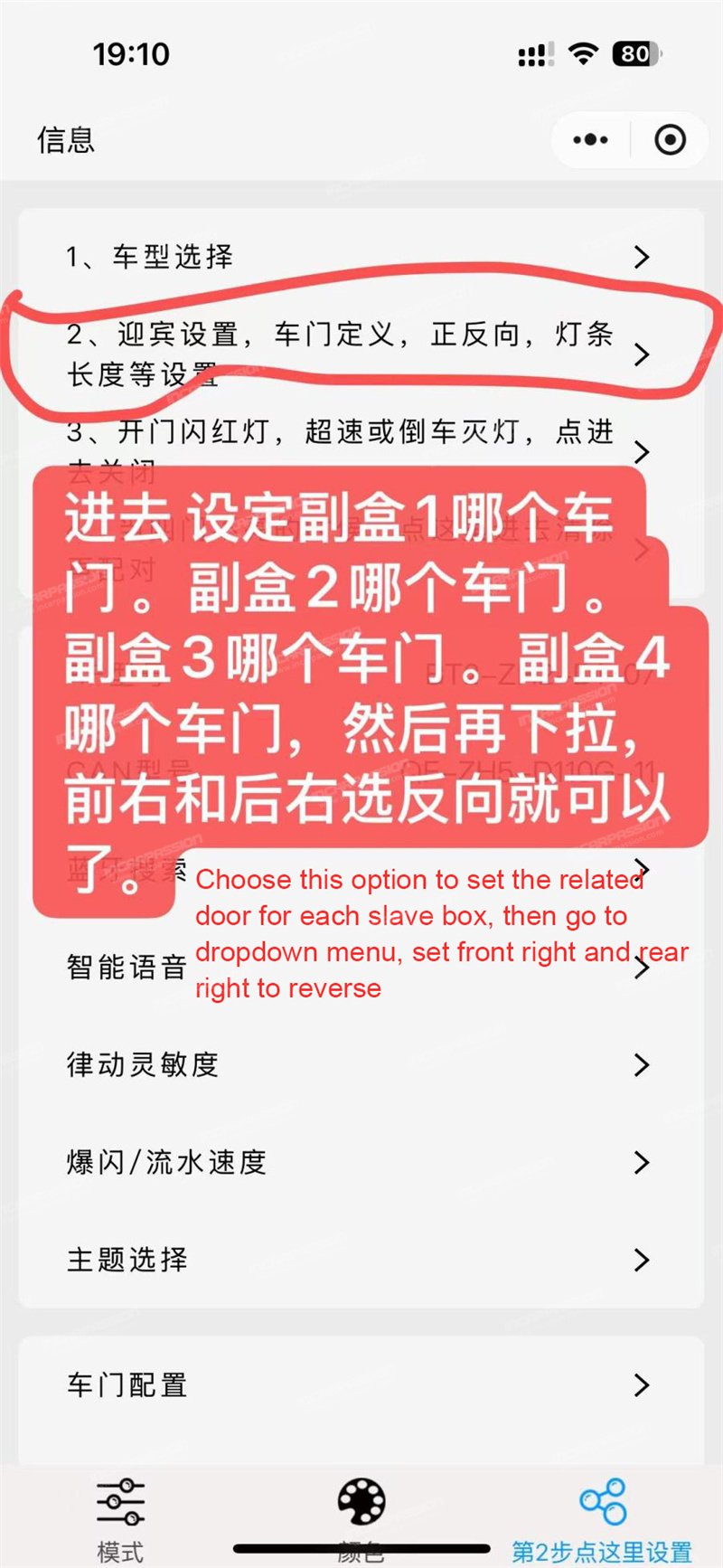The width and height of the screenshot is (723, 1568).
Task: Open 车型选择 vehicle model selection
Action: click(360, 257)
